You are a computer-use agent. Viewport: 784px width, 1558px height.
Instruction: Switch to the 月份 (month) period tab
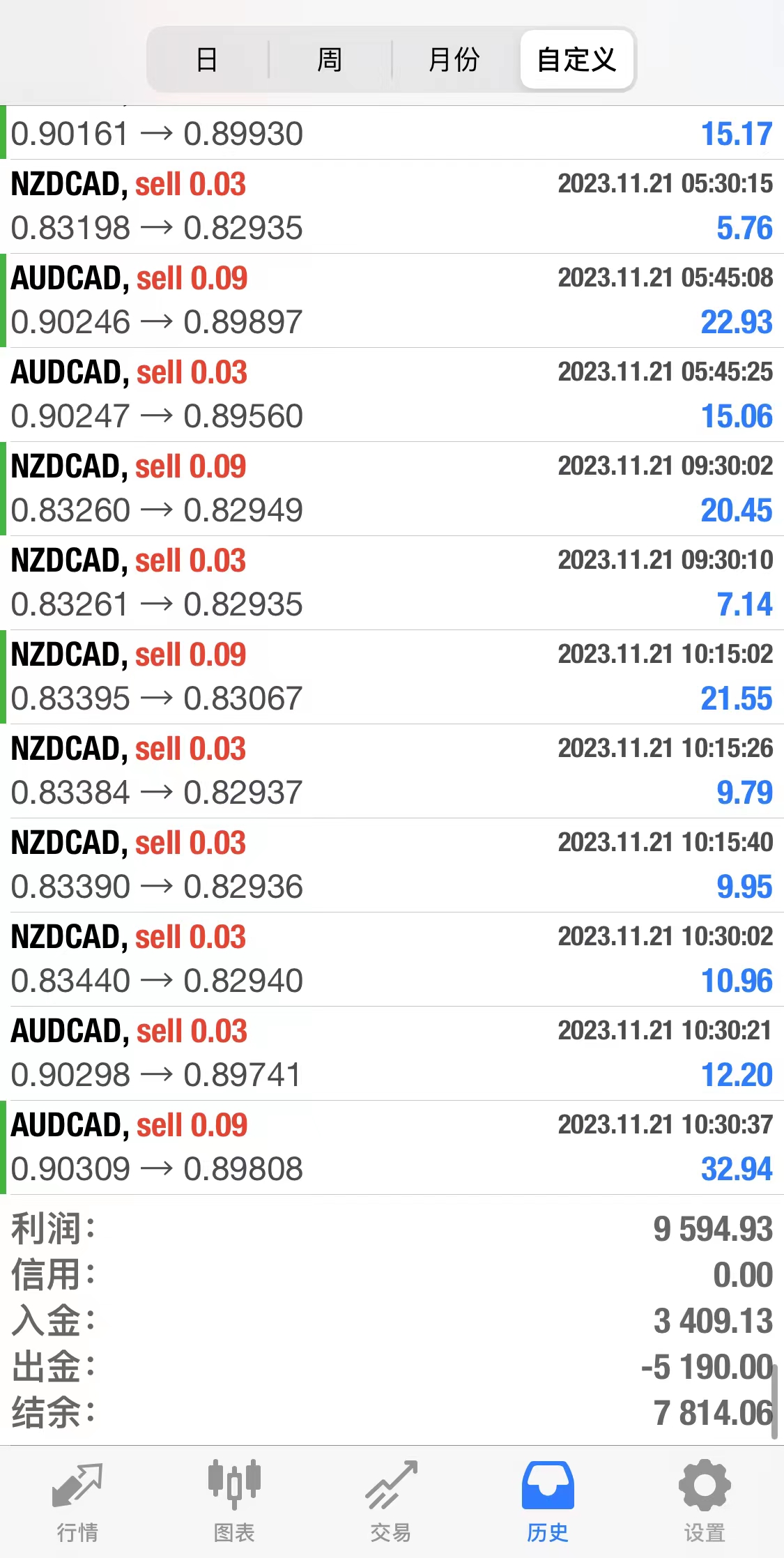tap(454, 60)
